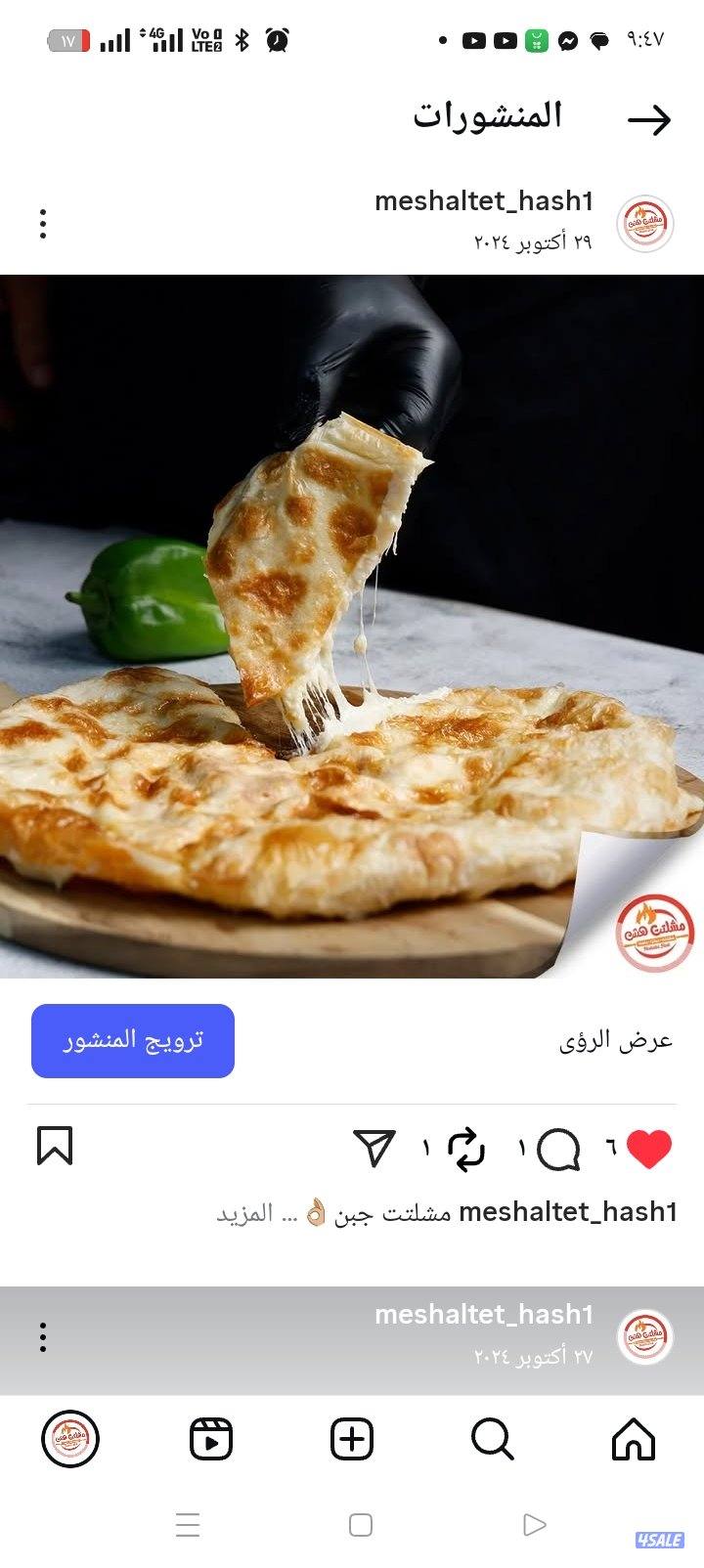Toggle like off by tapping the red heart
Image resolution: width=704 pixels, height=1568 pixels.
tap(647, 1150)
